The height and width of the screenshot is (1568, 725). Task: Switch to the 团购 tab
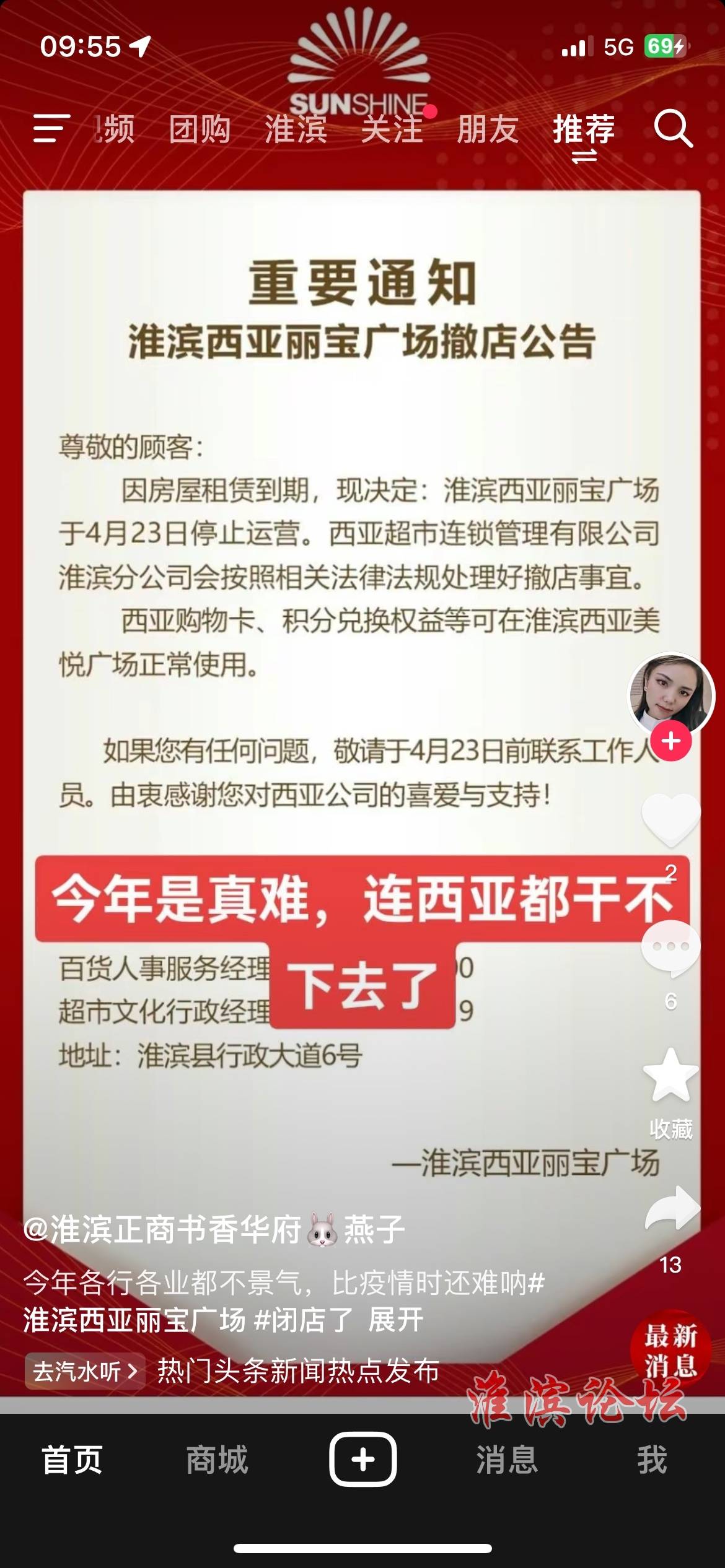200,130
